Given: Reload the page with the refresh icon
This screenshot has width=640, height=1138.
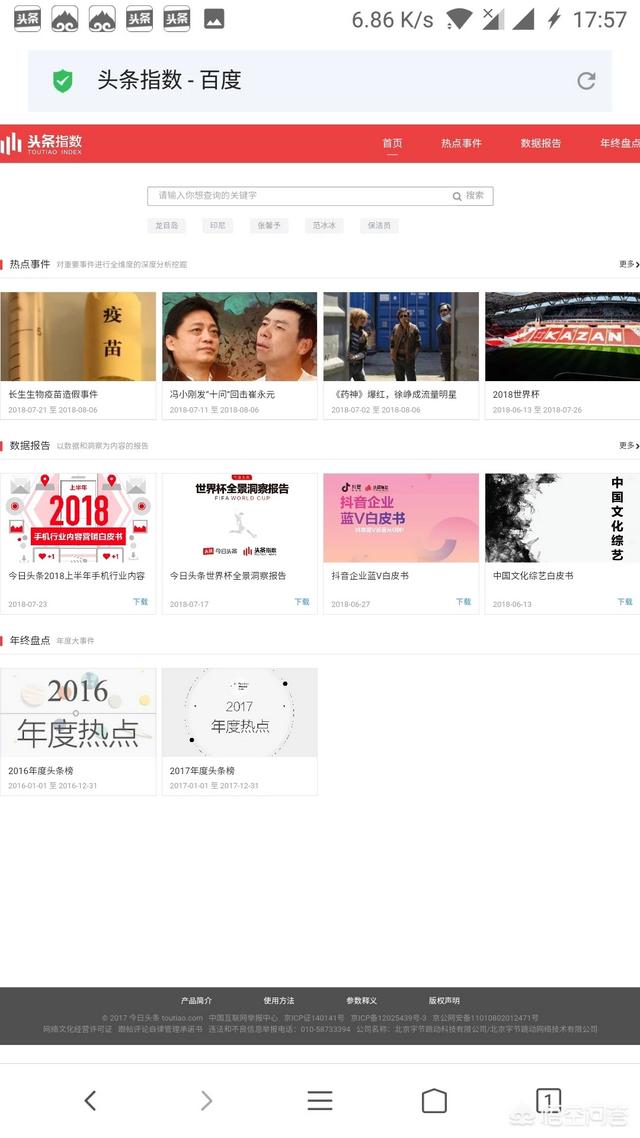Looking at the screenshot, I should coord(586,81).
